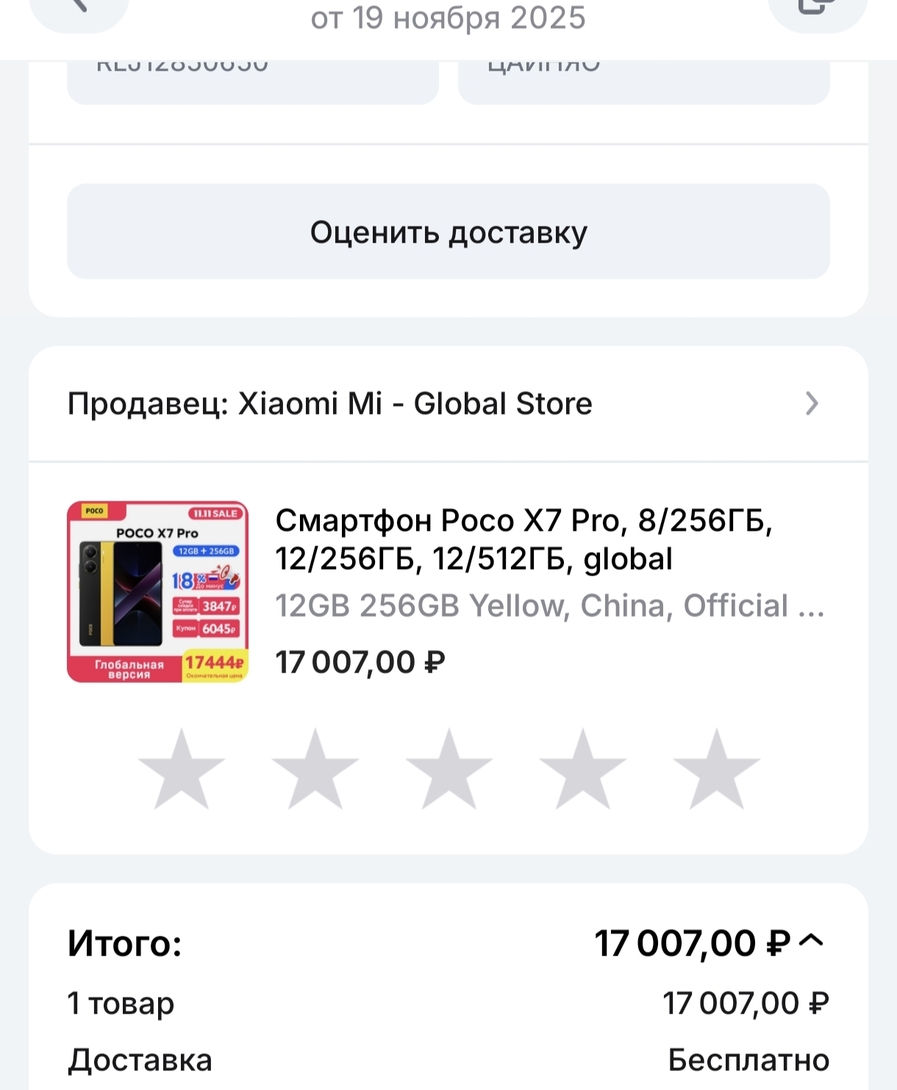Screen dimensions: 897x1090
Task: Give the Poco X7 Pro three stars
Action: click(x=449, y=768)
